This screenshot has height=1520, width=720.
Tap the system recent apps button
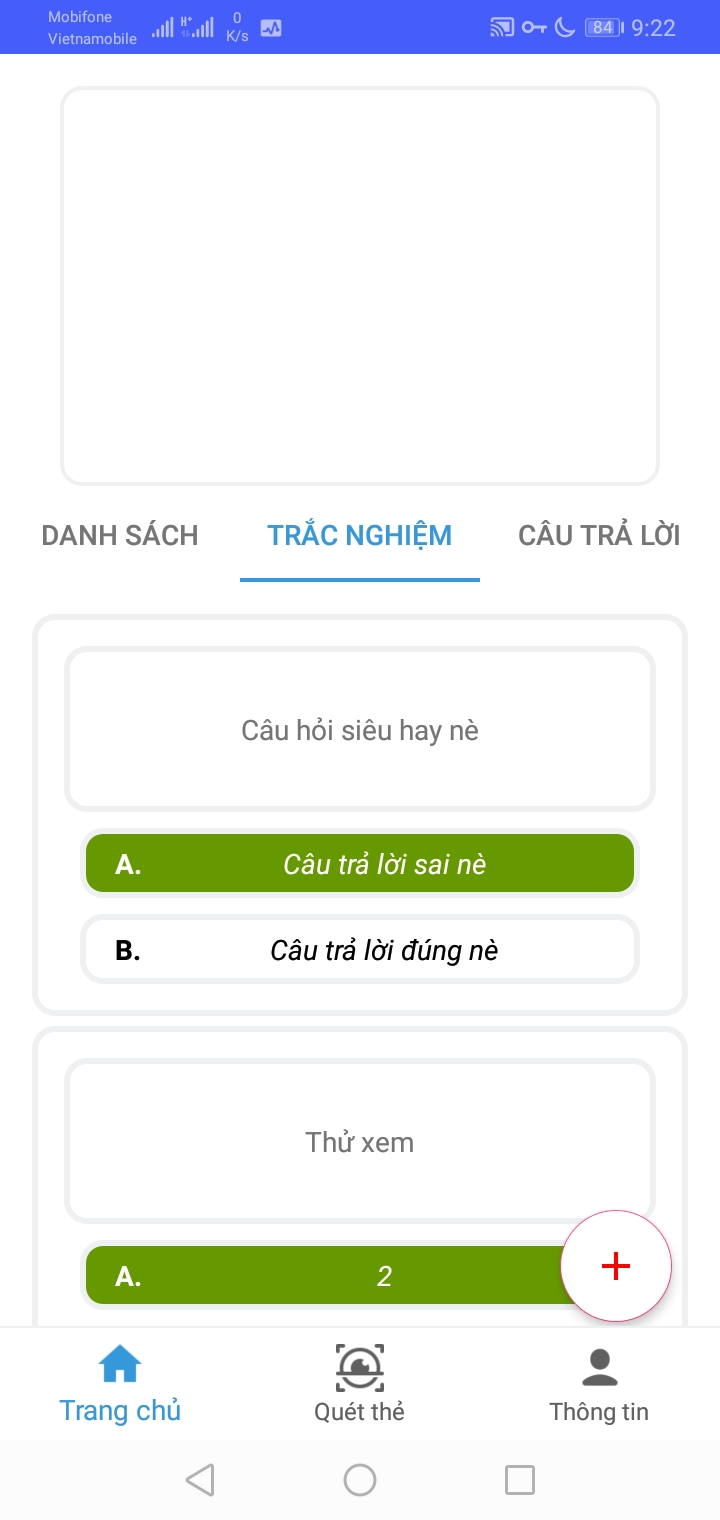pyautogui.click(x=520, y=1480)
